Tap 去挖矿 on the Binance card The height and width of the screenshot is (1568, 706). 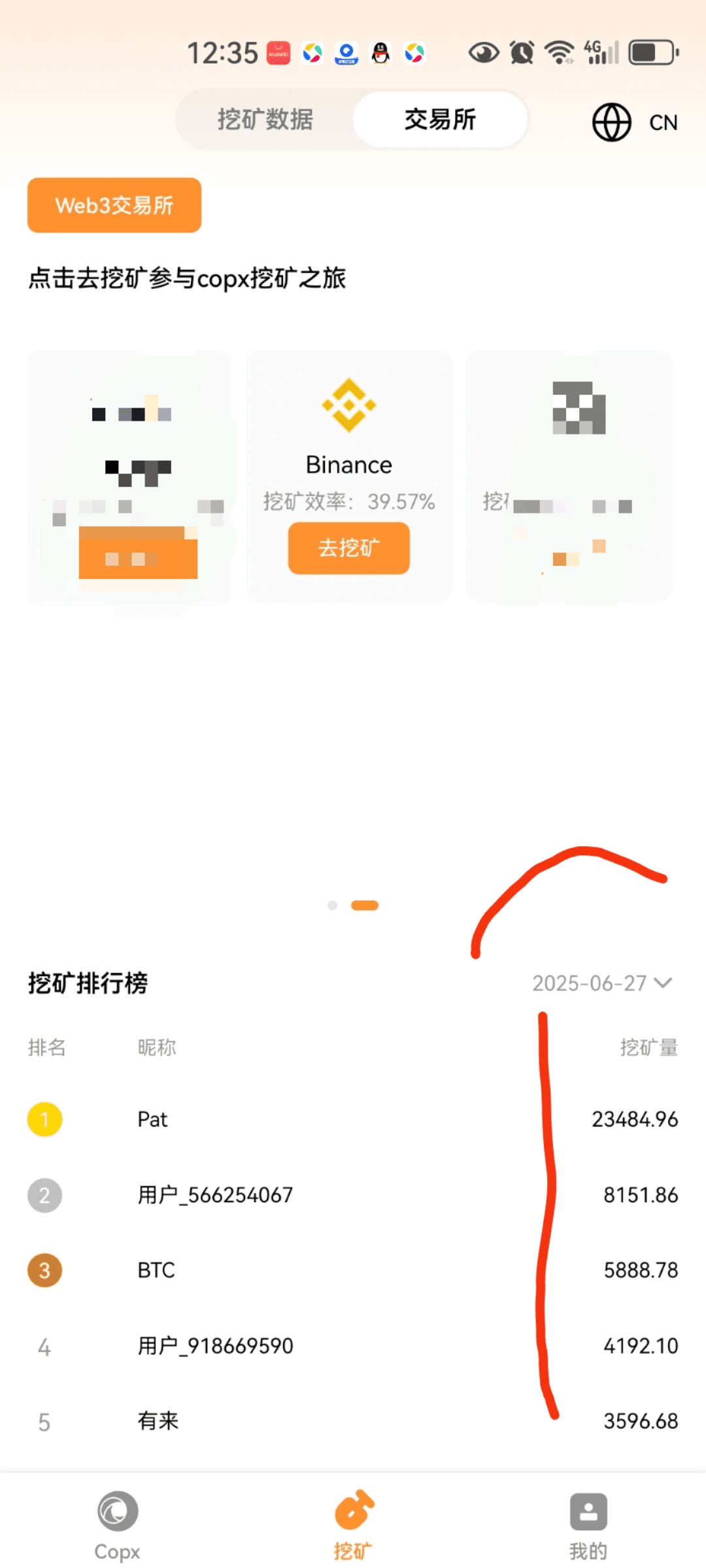coord(348,547)
